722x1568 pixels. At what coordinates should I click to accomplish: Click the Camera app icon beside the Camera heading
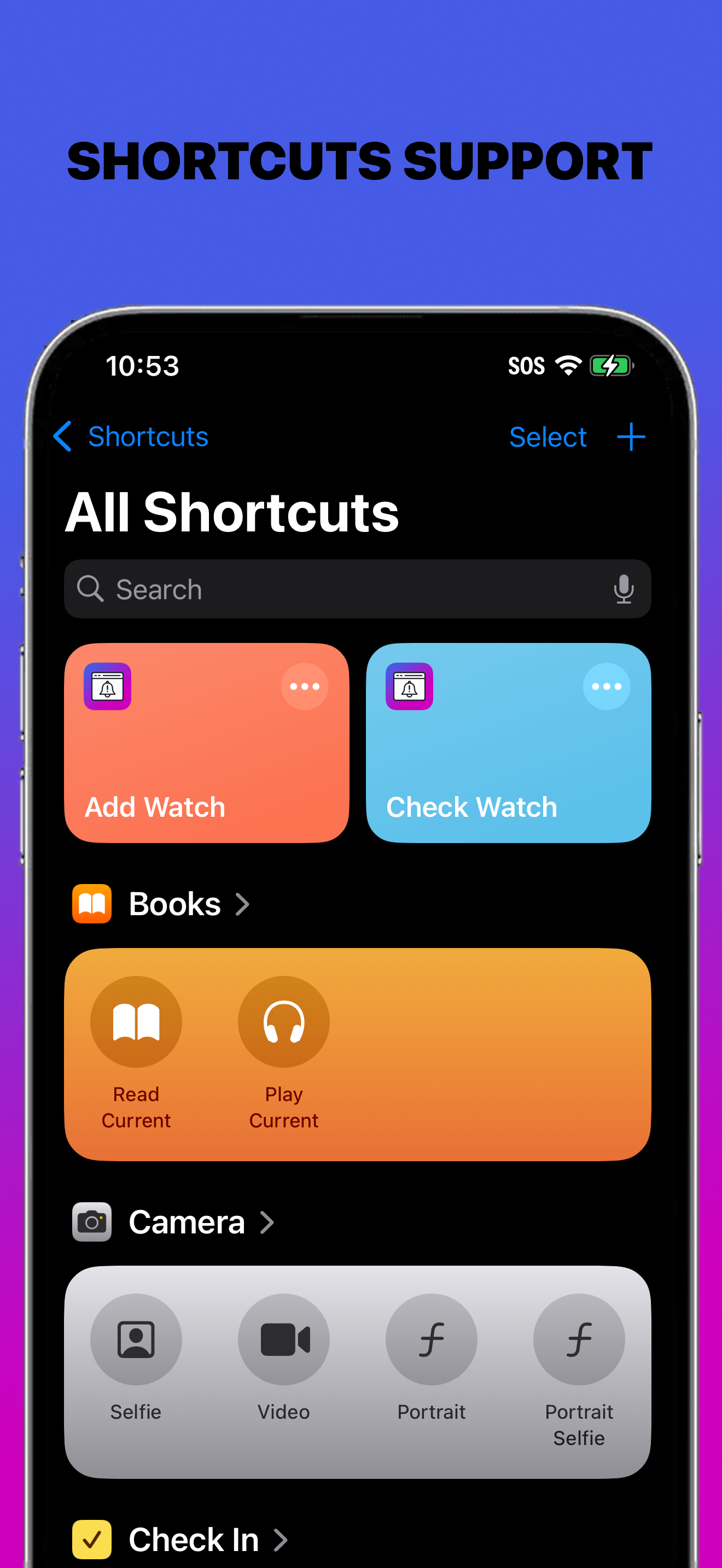point(92,1222)
